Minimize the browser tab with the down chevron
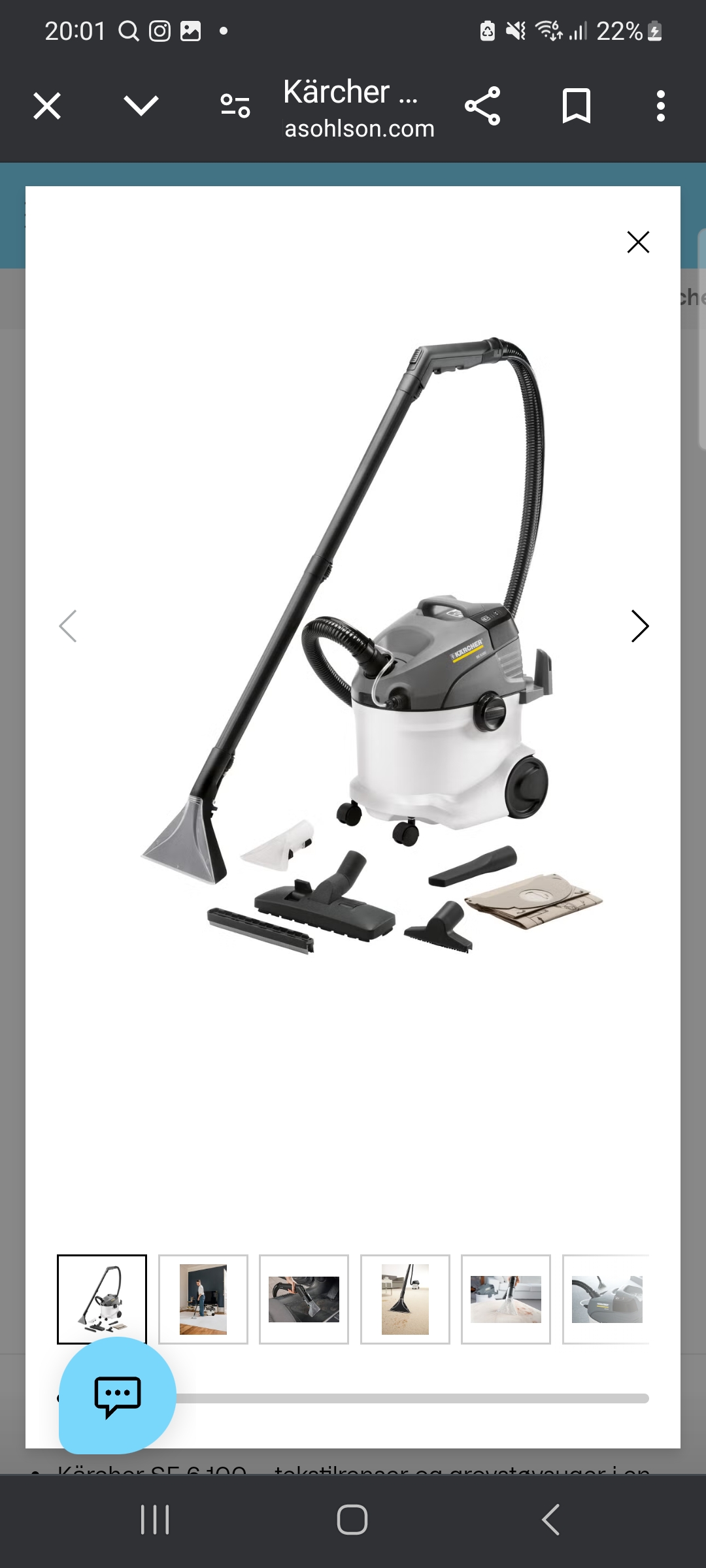The image size is (706, 1568). [x=141, y=106]
